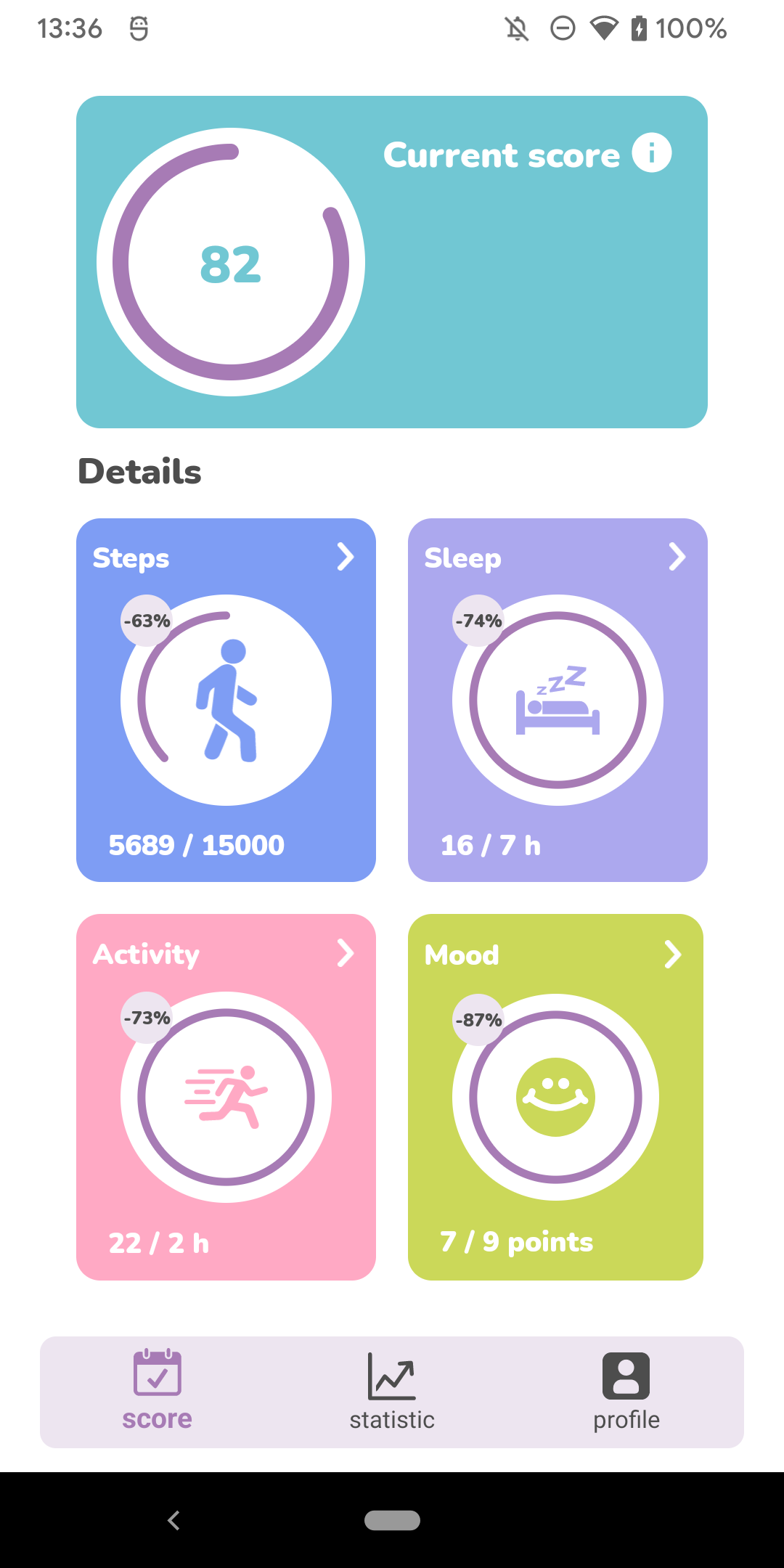Screen dimensions: 784x1568
Task: Switch to the profile tab
Action: 626,1392
